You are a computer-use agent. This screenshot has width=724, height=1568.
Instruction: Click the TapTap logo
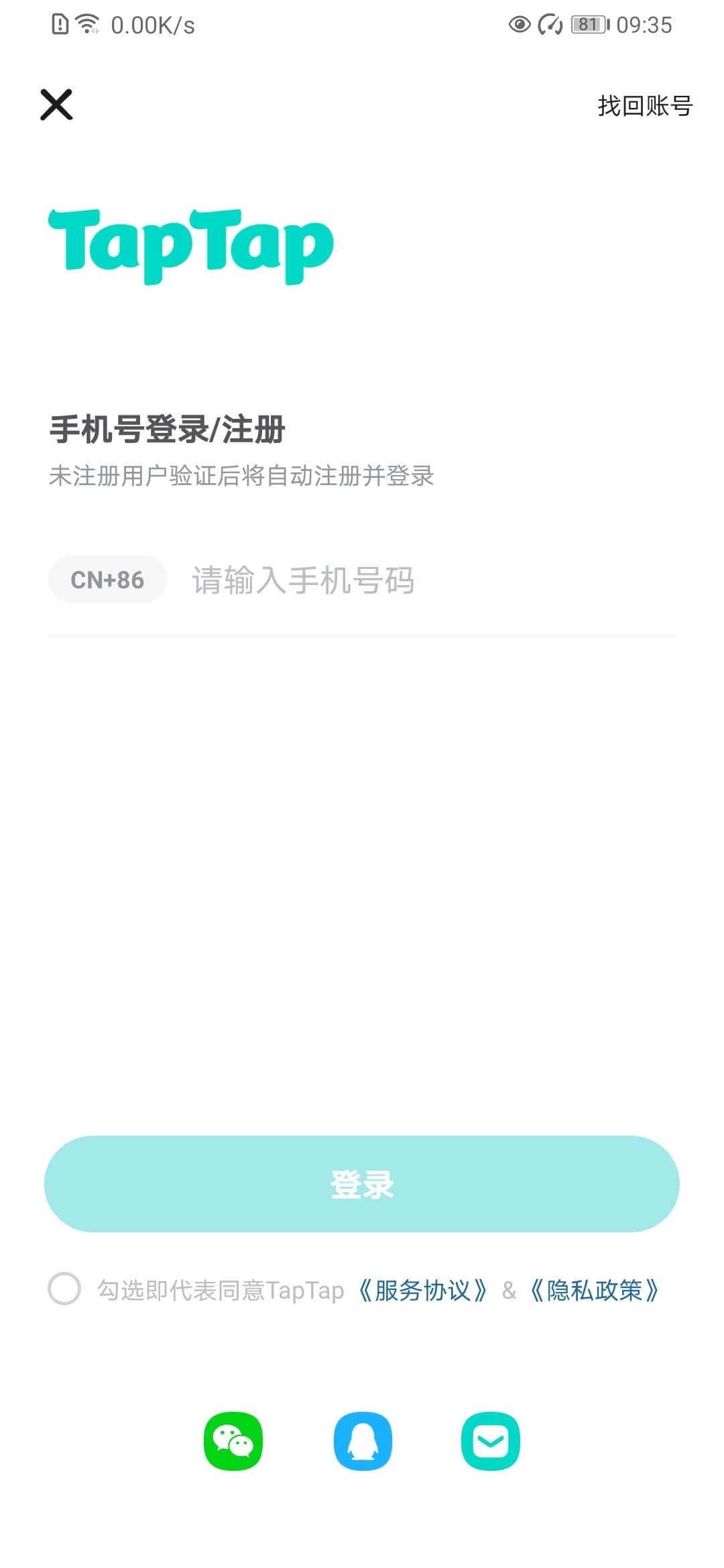(190, 245)
